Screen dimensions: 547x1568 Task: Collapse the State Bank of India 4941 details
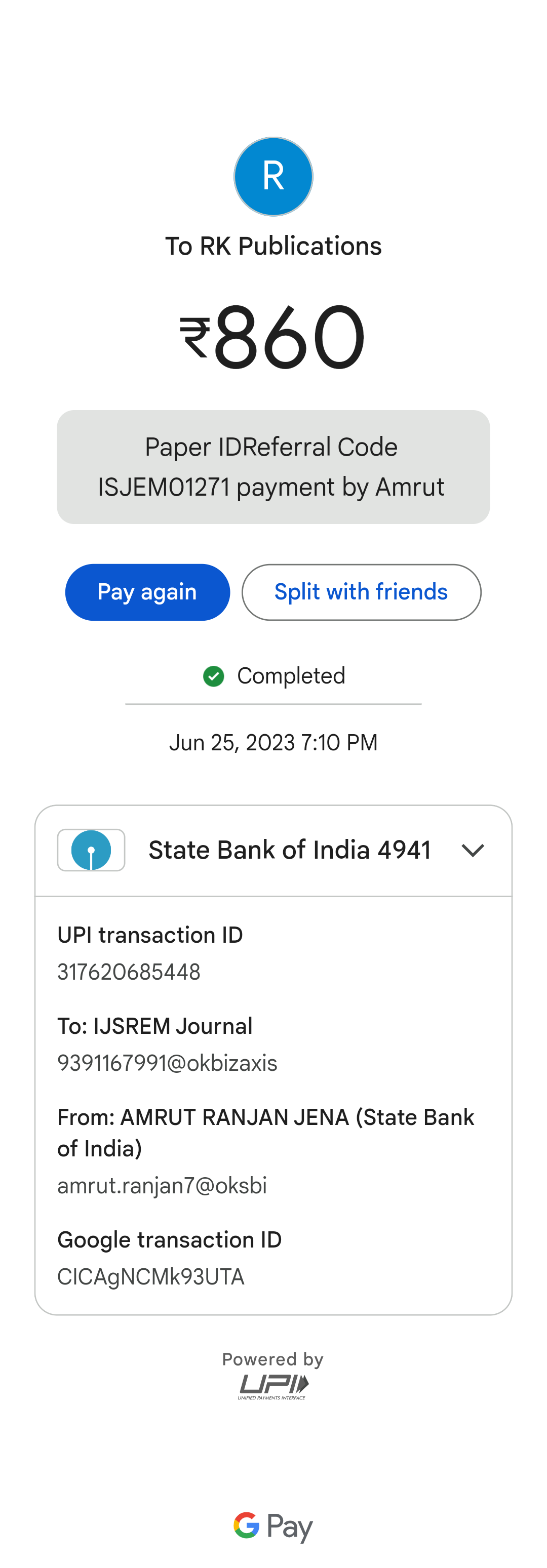(x=472, y=850)
